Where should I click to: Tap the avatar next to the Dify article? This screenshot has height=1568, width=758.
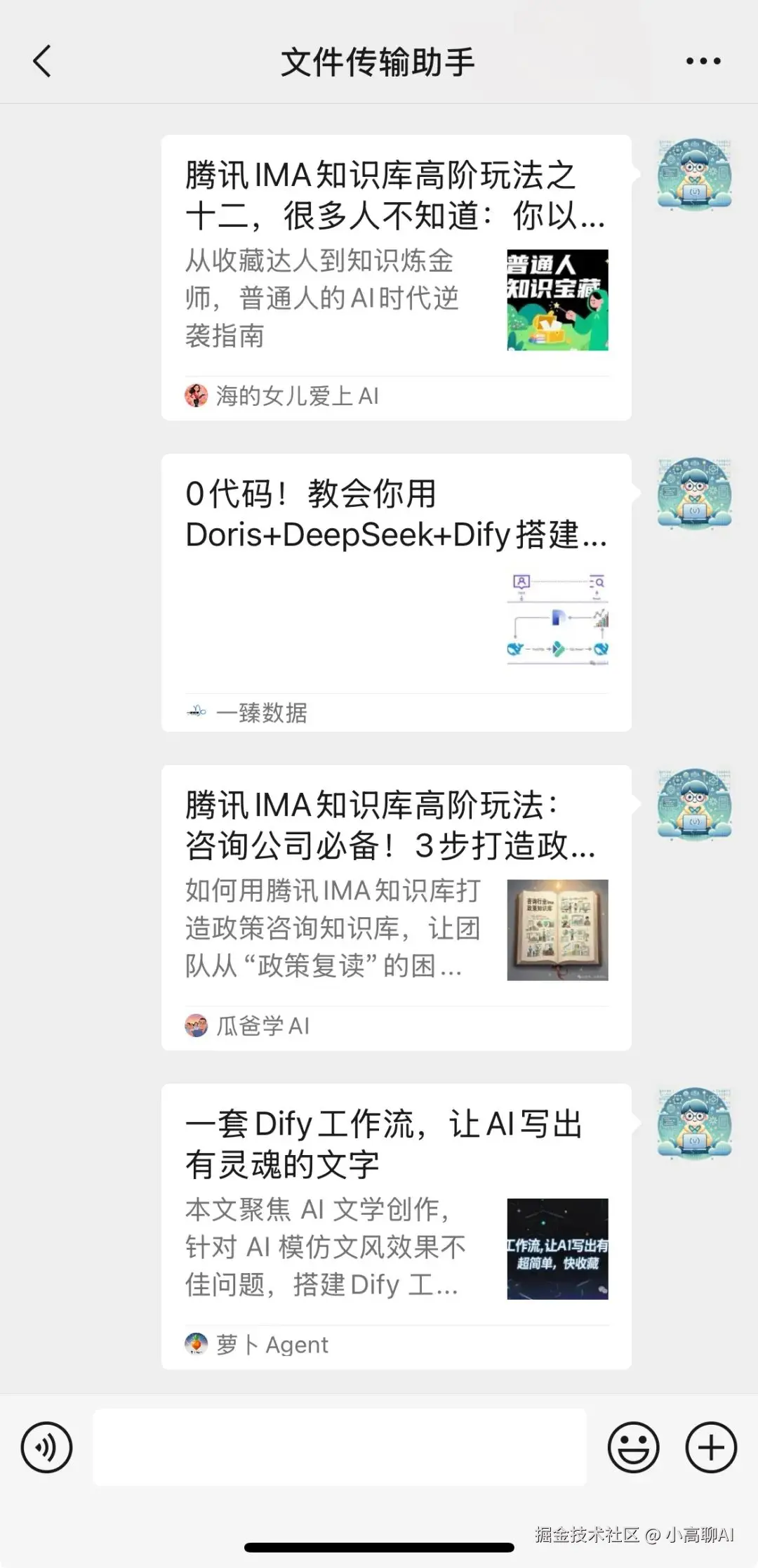693,1125
